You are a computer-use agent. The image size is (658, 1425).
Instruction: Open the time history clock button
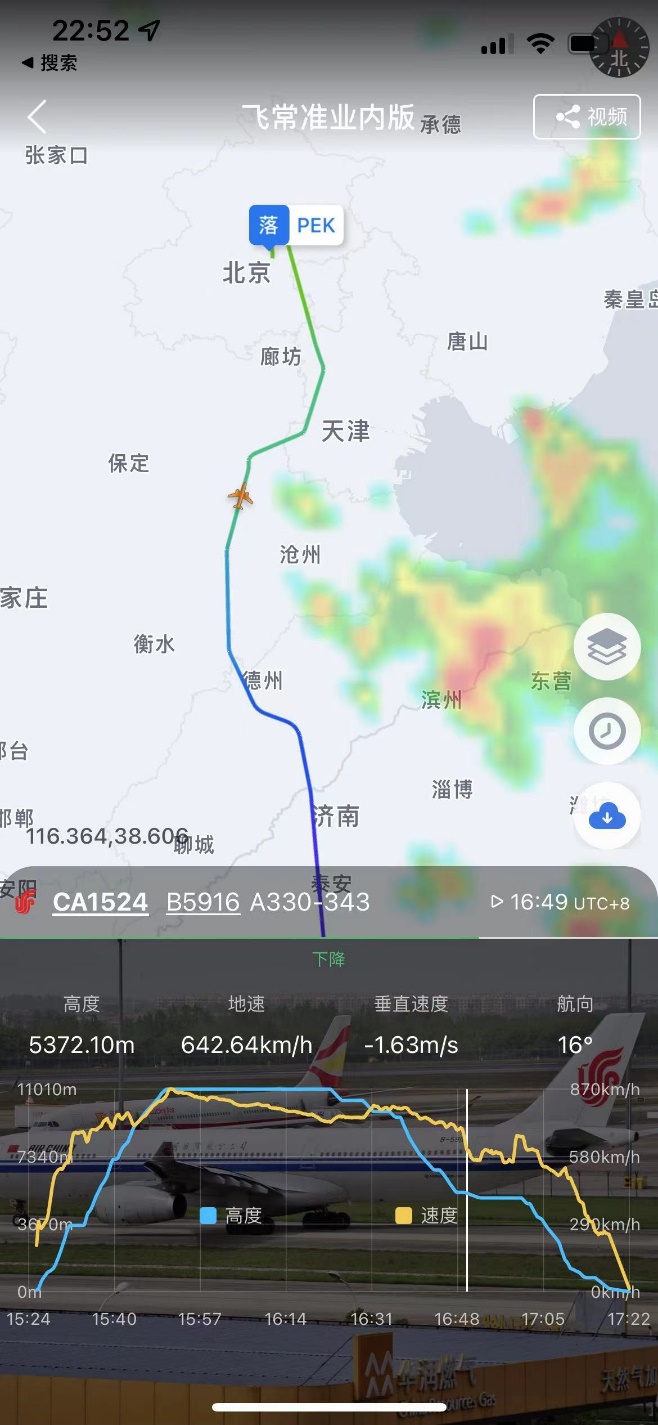point(607,732)
